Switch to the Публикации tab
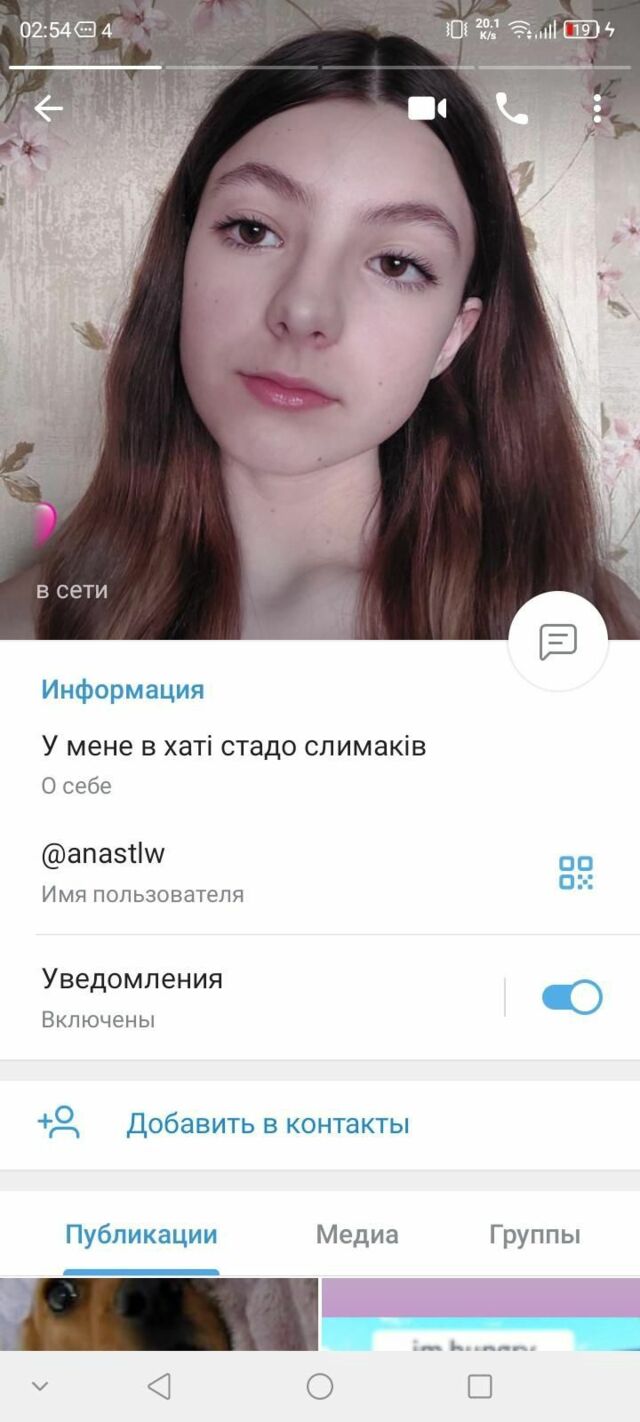640x1422 pixels. click(x=141, y=1235)
